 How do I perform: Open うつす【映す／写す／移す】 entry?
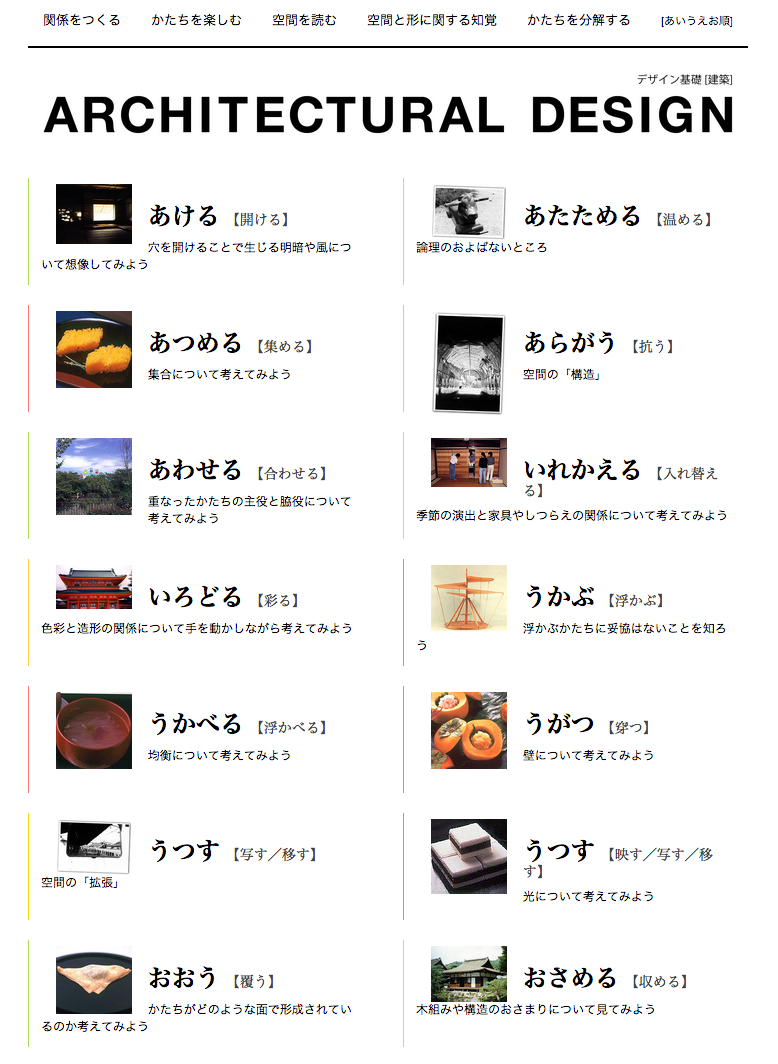tap(559, 852)
